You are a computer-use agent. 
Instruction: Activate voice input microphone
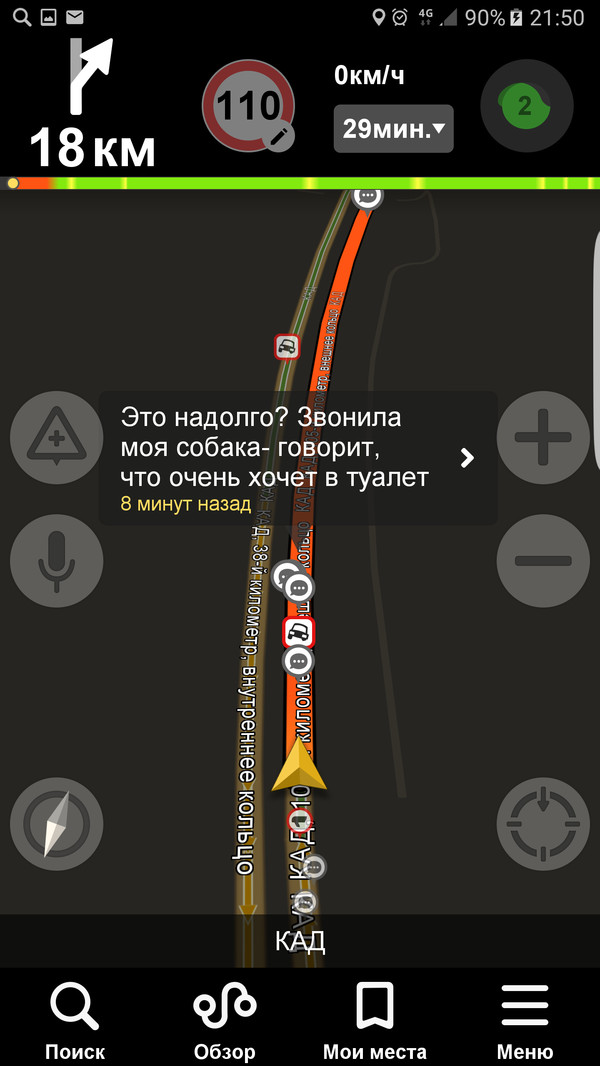coord(56,561)
